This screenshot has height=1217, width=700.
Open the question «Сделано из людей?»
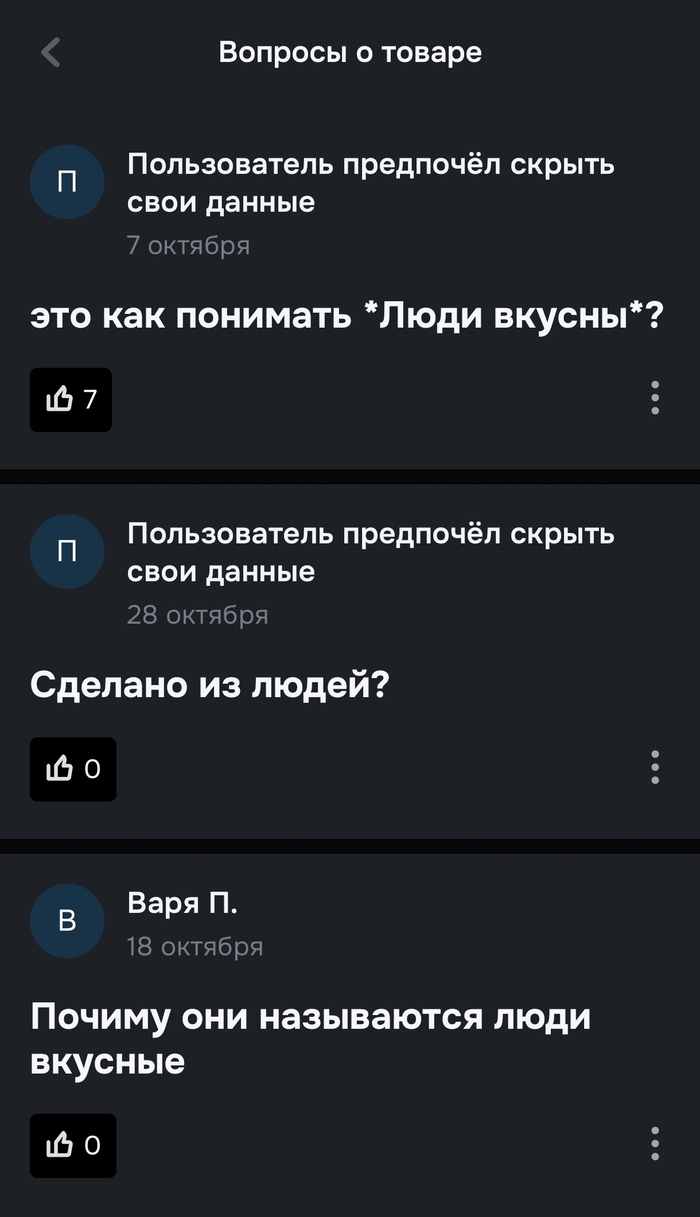(209, 686)
